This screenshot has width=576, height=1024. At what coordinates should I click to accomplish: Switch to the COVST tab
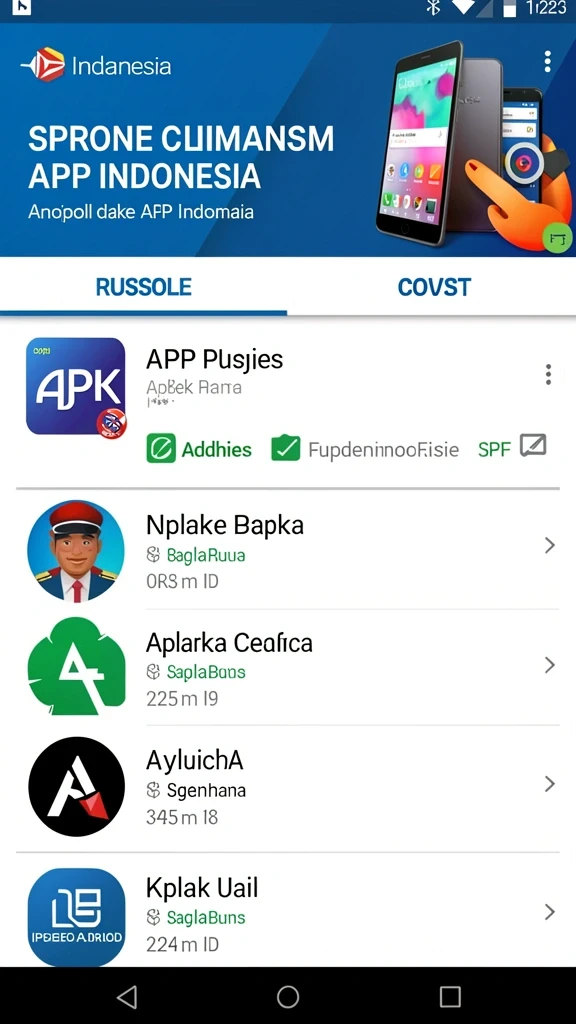(434, 287)
